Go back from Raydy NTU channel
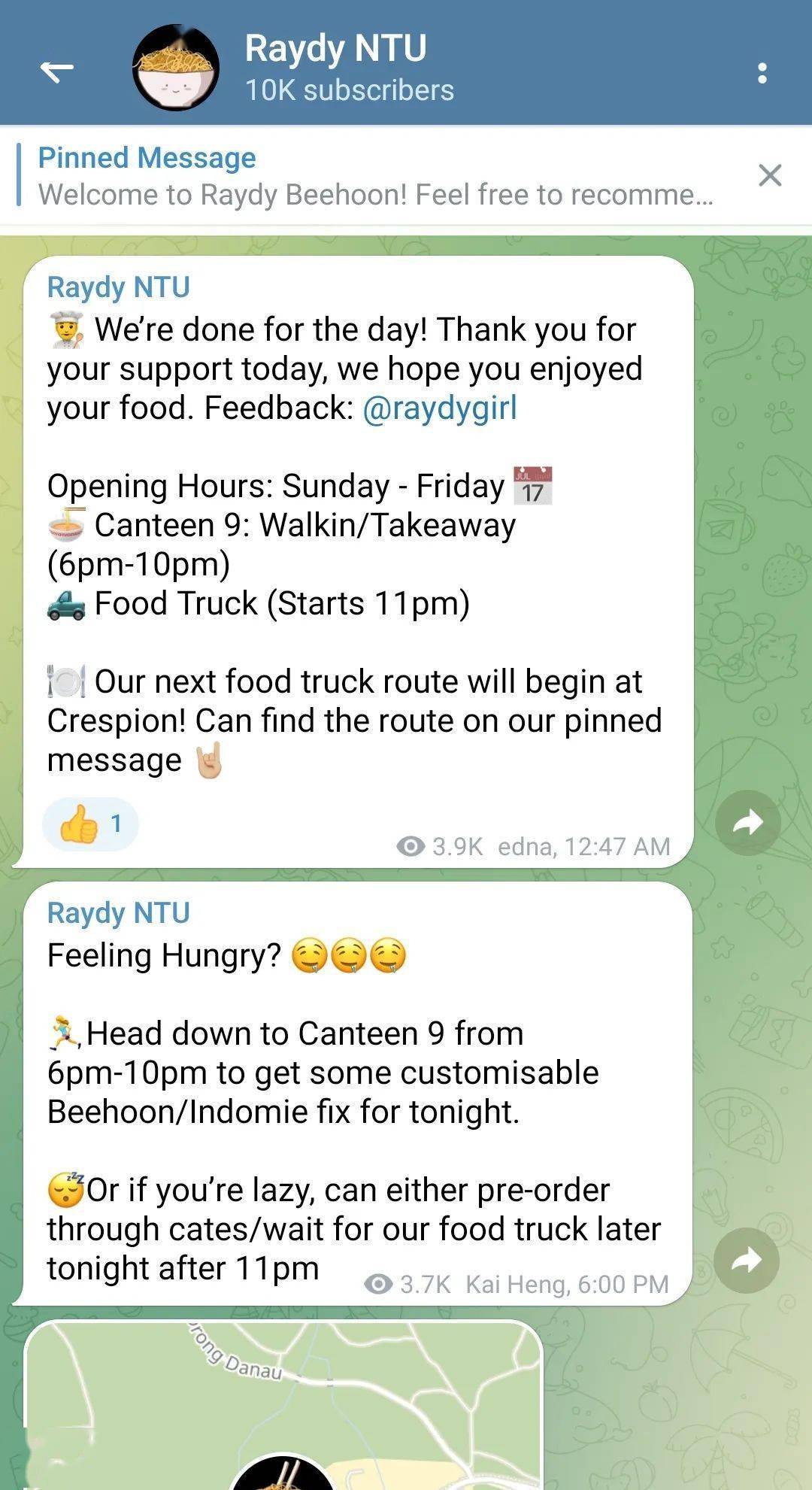 pyautogui.click(x=57, y=71)
